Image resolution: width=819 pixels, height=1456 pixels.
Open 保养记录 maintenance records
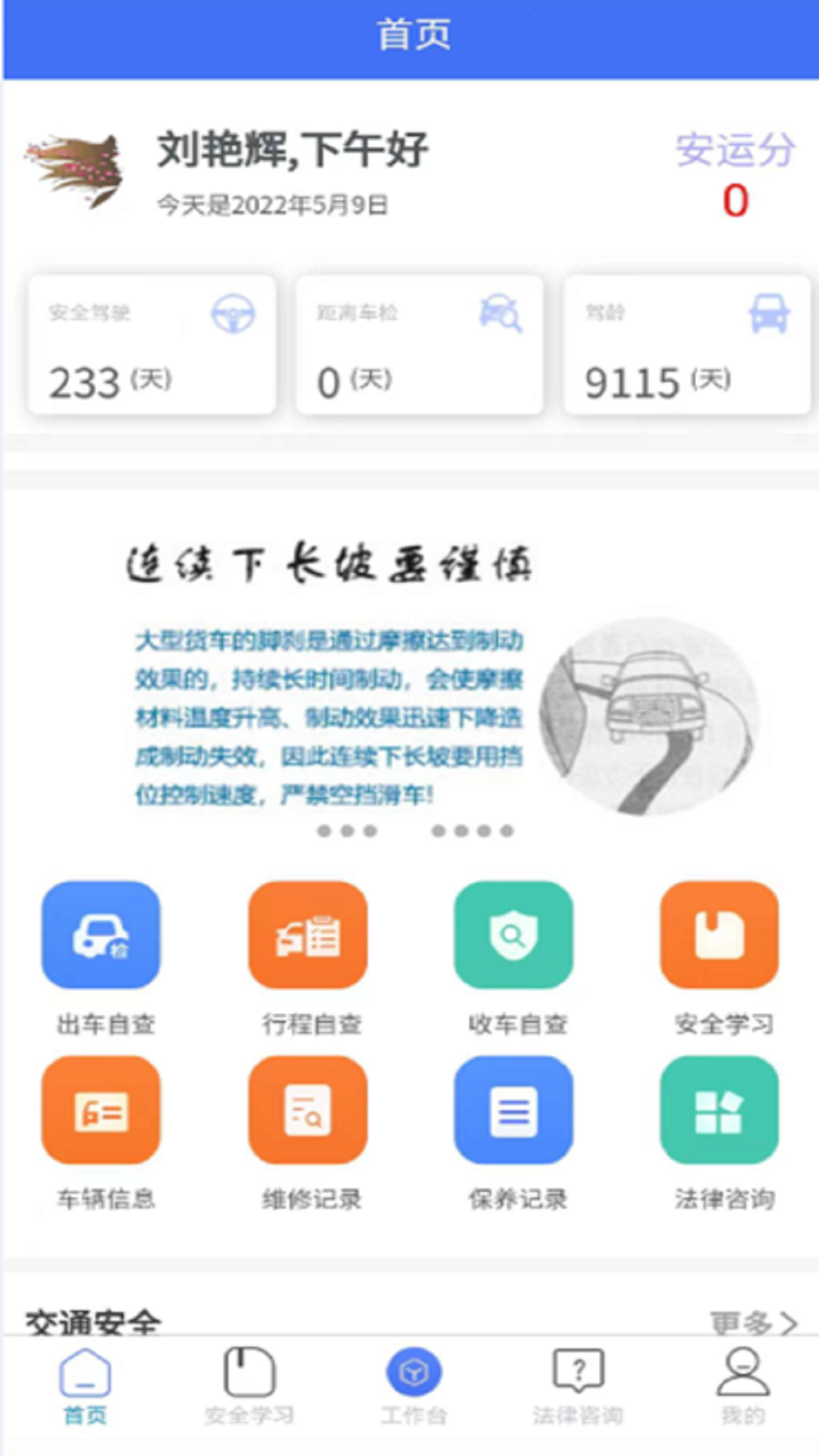click(513, 1109)
